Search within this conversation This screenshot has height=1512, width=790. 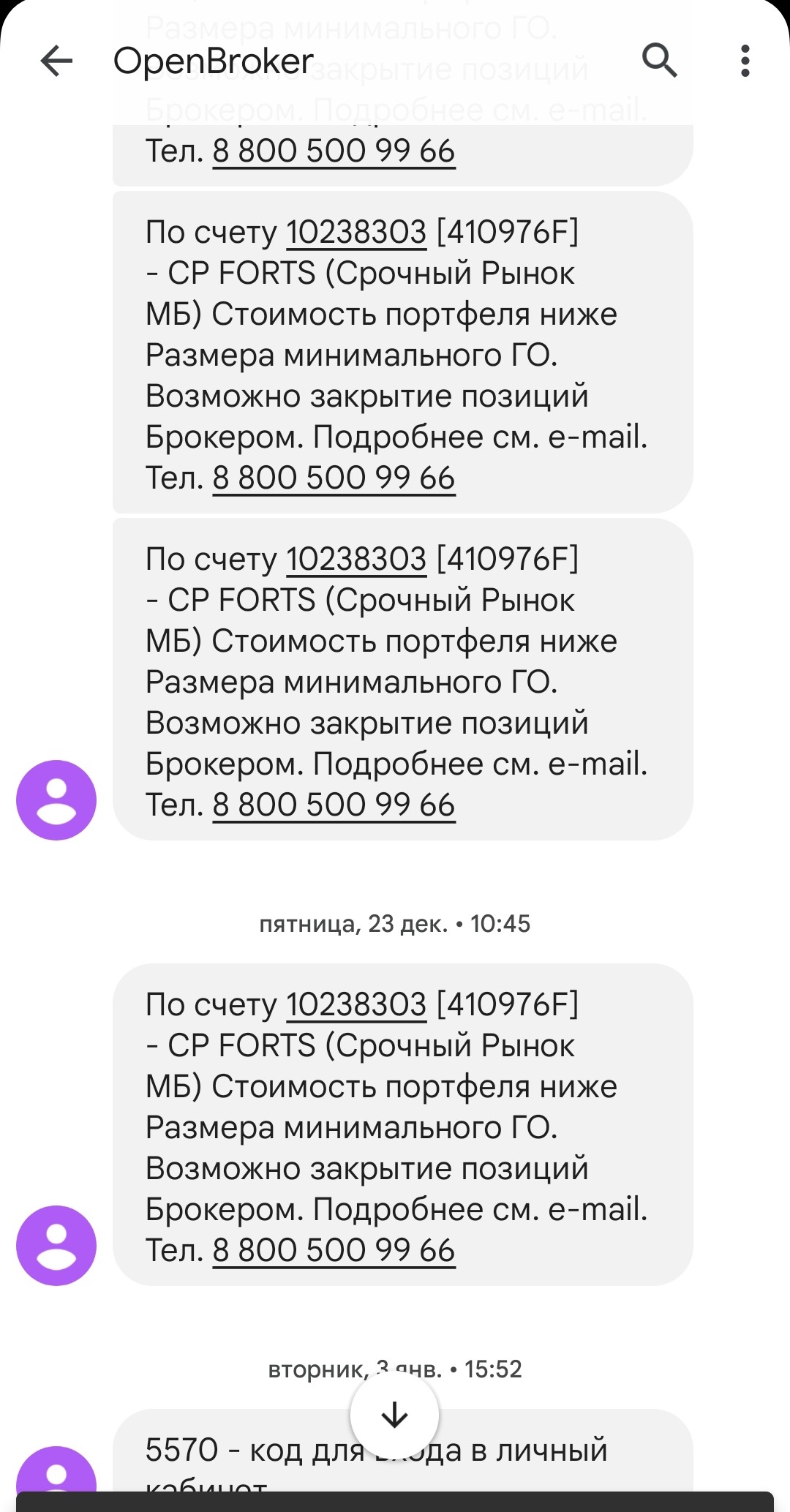tap(659, 61)
